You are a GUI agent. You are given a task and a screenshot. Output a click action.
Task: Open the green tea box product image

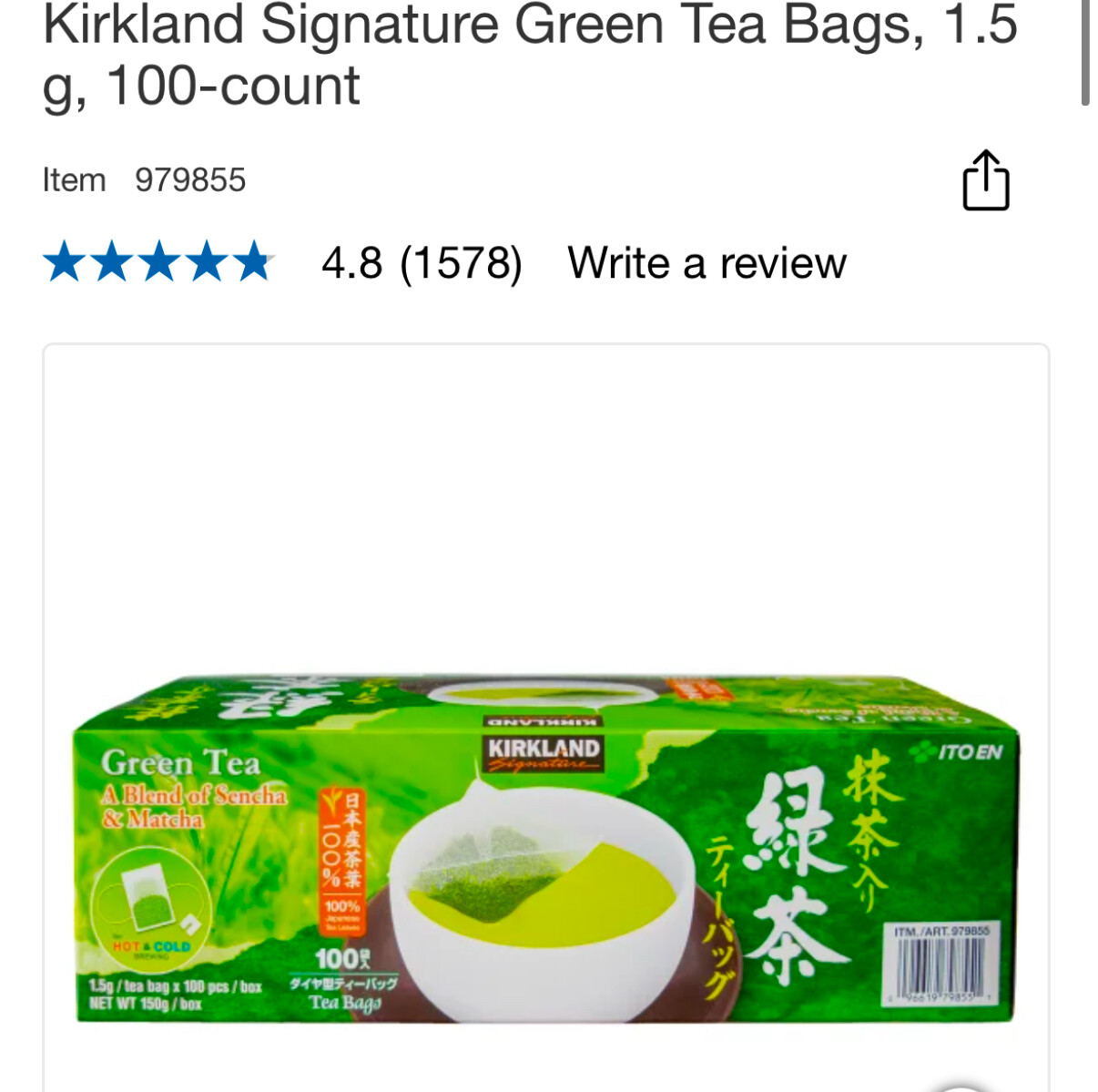pos(545,847)
